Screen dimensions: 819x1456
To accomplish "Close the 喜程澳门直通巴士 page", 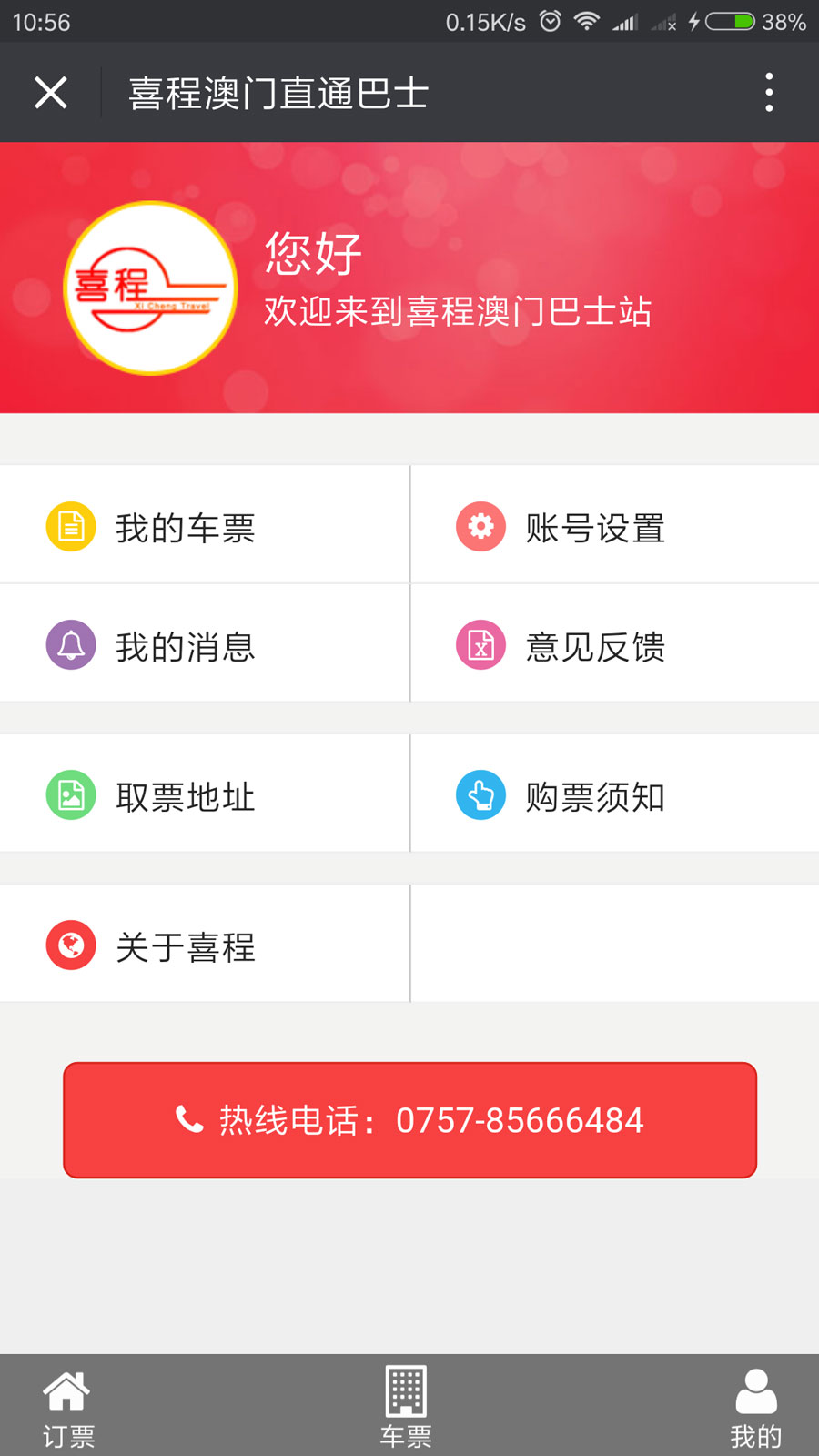I will coord(51,93).
